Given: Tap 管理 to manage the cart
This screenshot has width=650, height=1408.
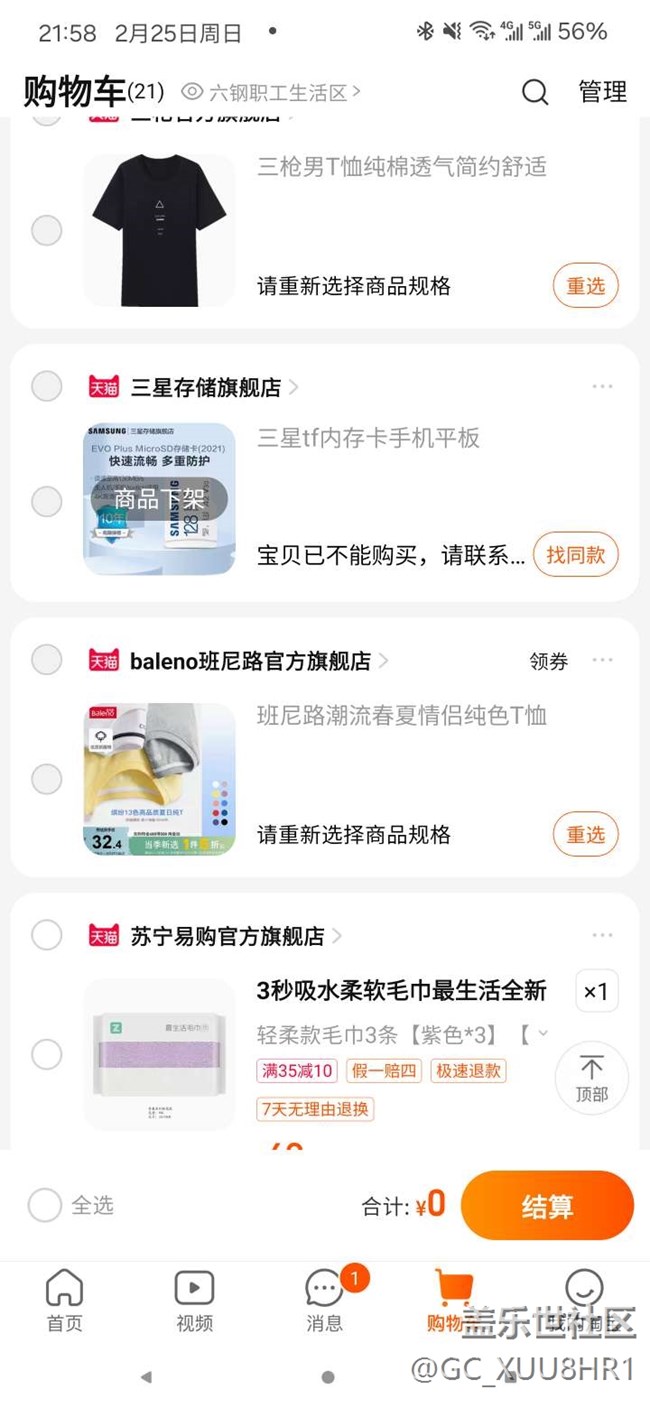Looking at the screenshot, I should coord(602,92).
